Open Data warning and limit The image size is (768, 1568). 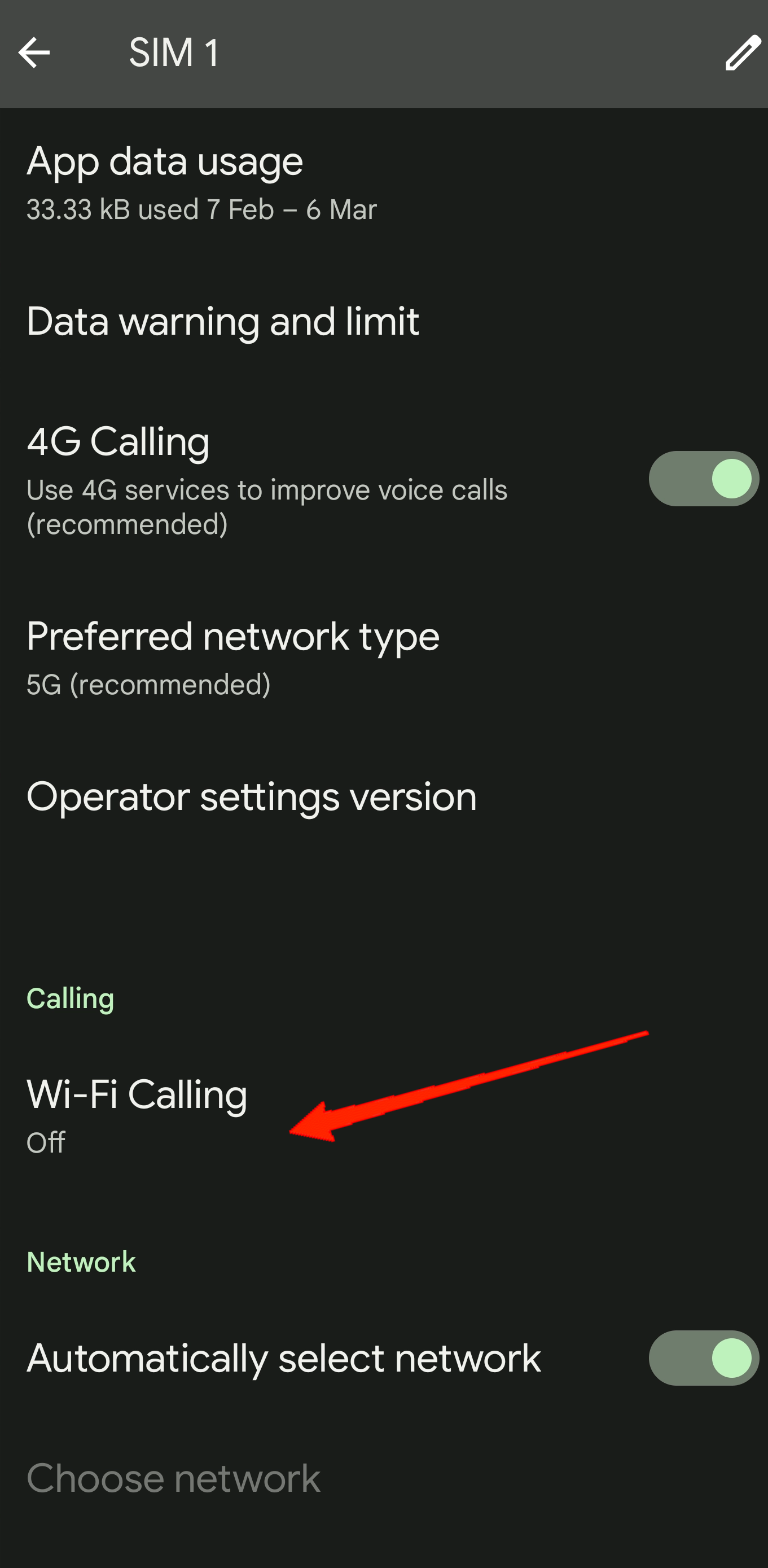click(x=223, y=321)
